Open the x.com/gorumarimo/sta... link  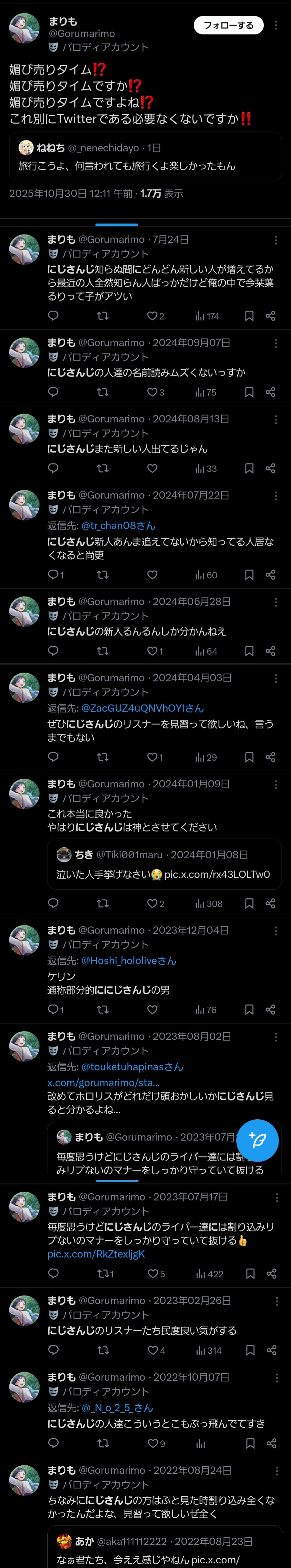click(x=103, y=1082)
